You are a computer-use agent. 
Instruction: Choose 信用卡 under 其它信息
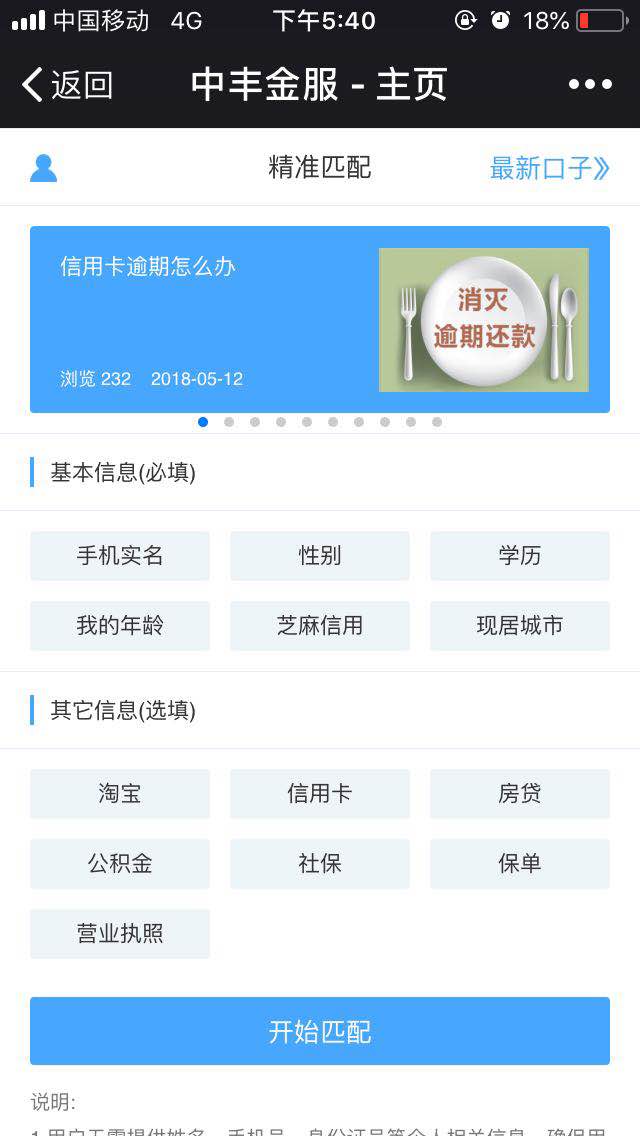point(320,794)
